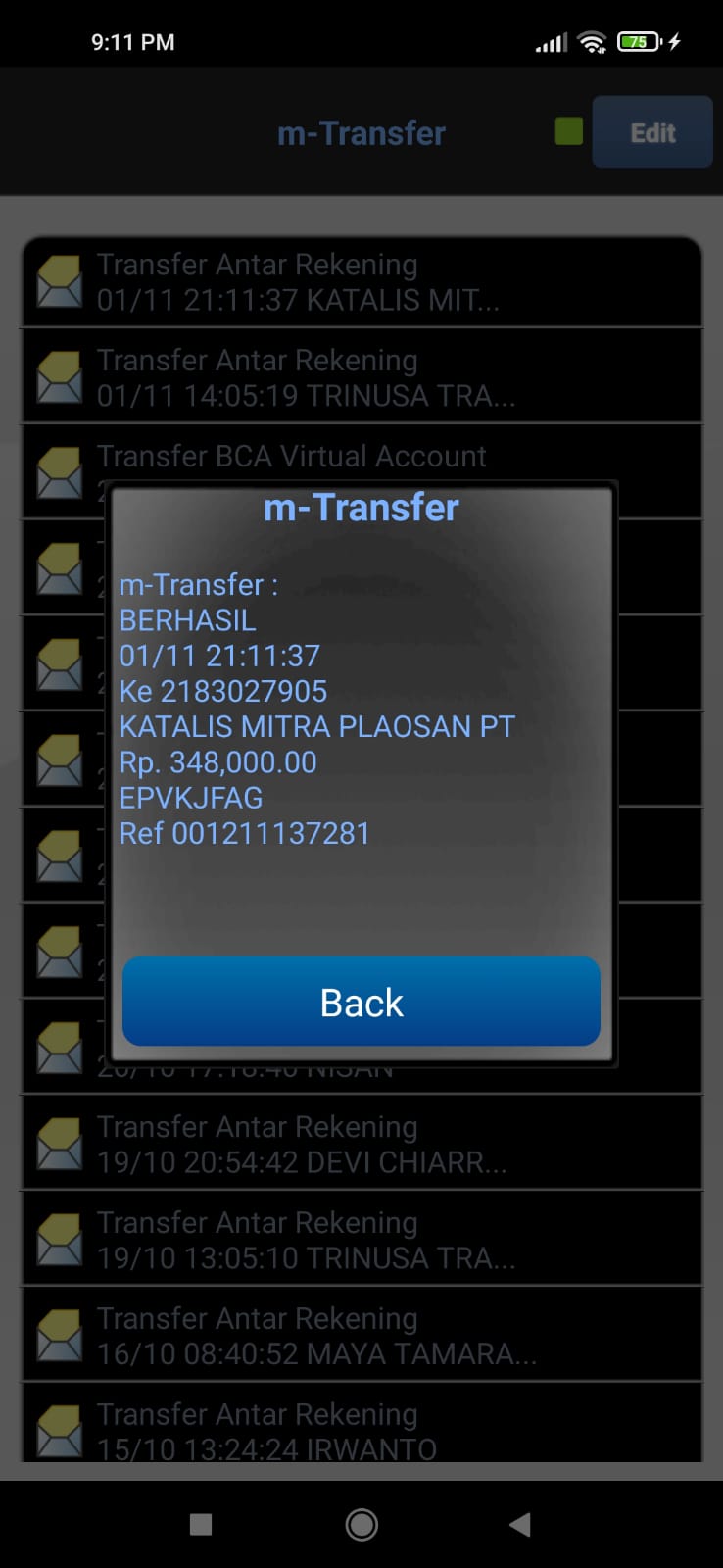Tap the Edit button in the header
The image size is (723, 1568).
pos(652,132)
